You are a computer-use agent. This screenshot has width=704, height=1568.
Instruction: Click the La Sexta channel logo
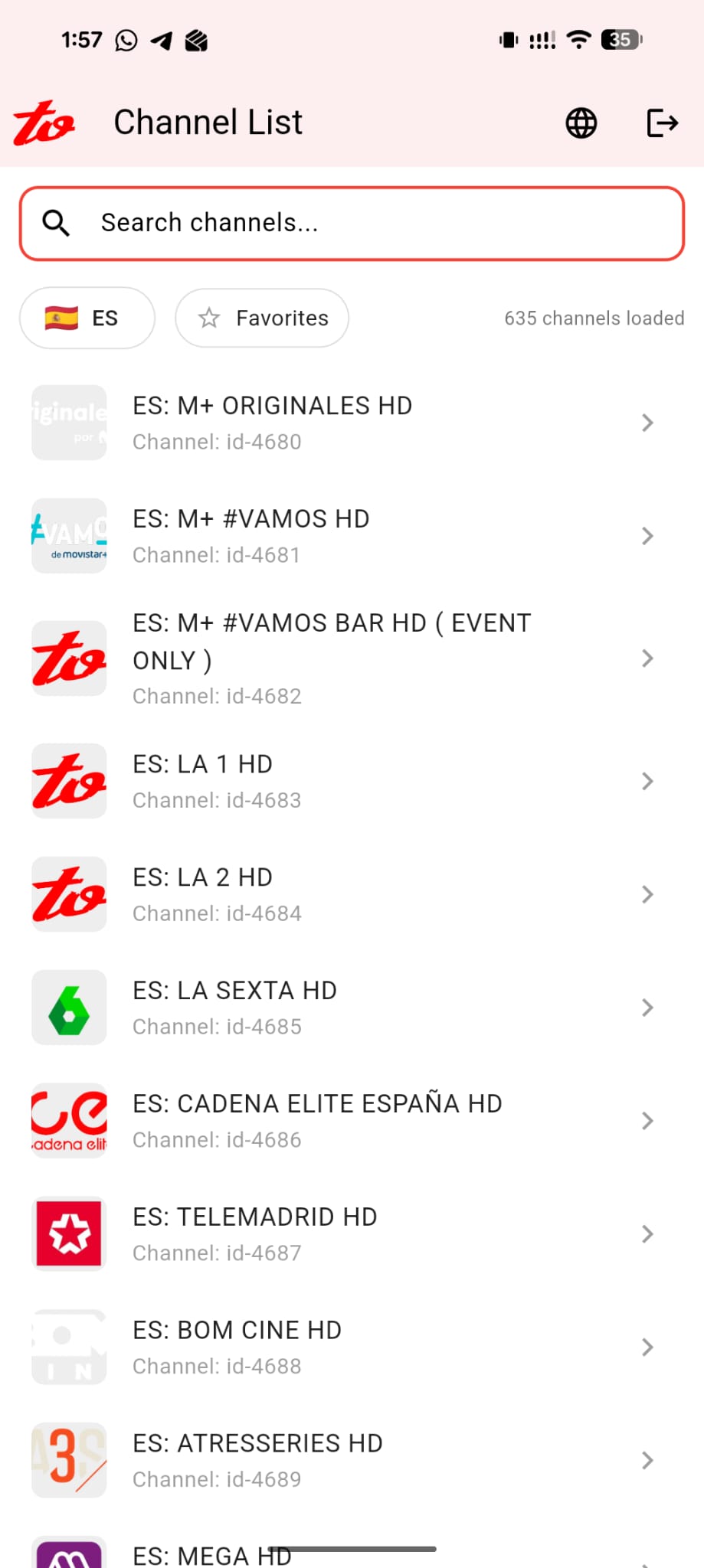click(x=68, y=1008)
